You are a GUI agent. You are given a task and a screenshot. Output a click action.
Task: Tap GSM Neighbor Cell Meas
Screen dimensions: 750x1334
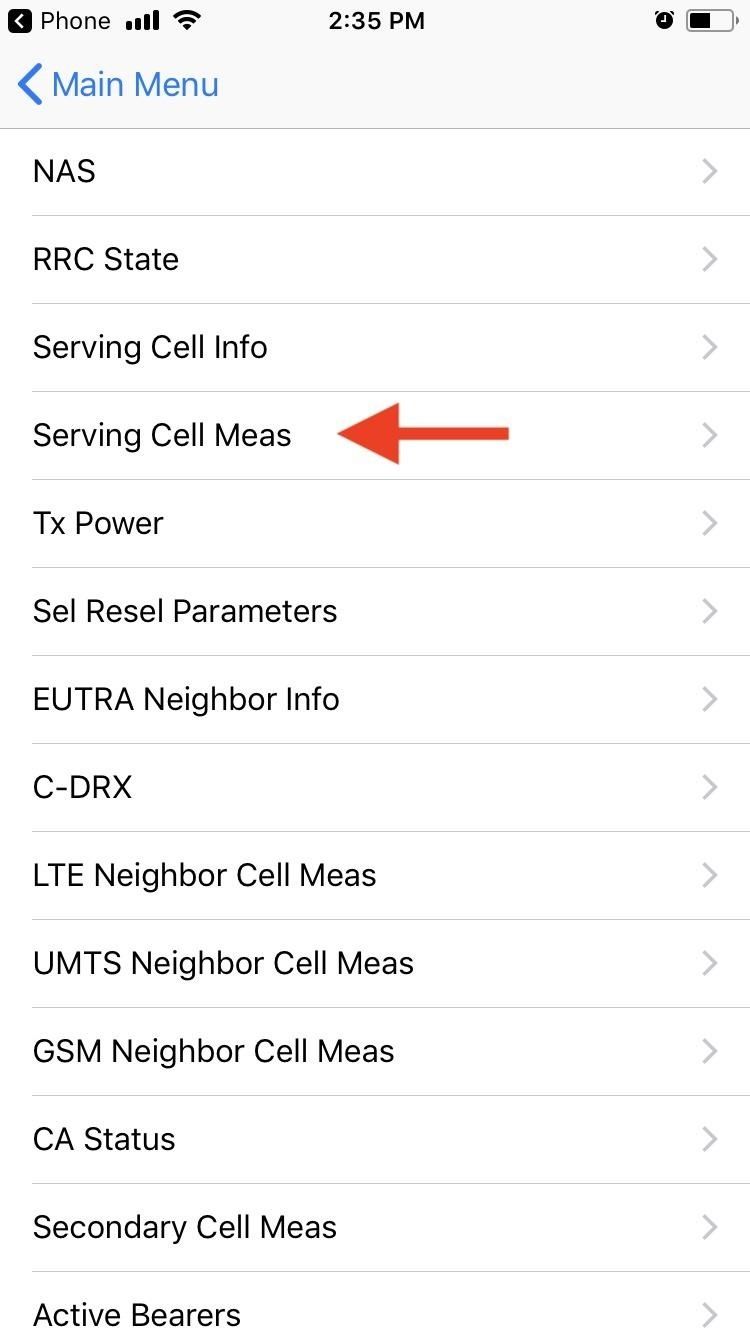[x=375, y=1051]
